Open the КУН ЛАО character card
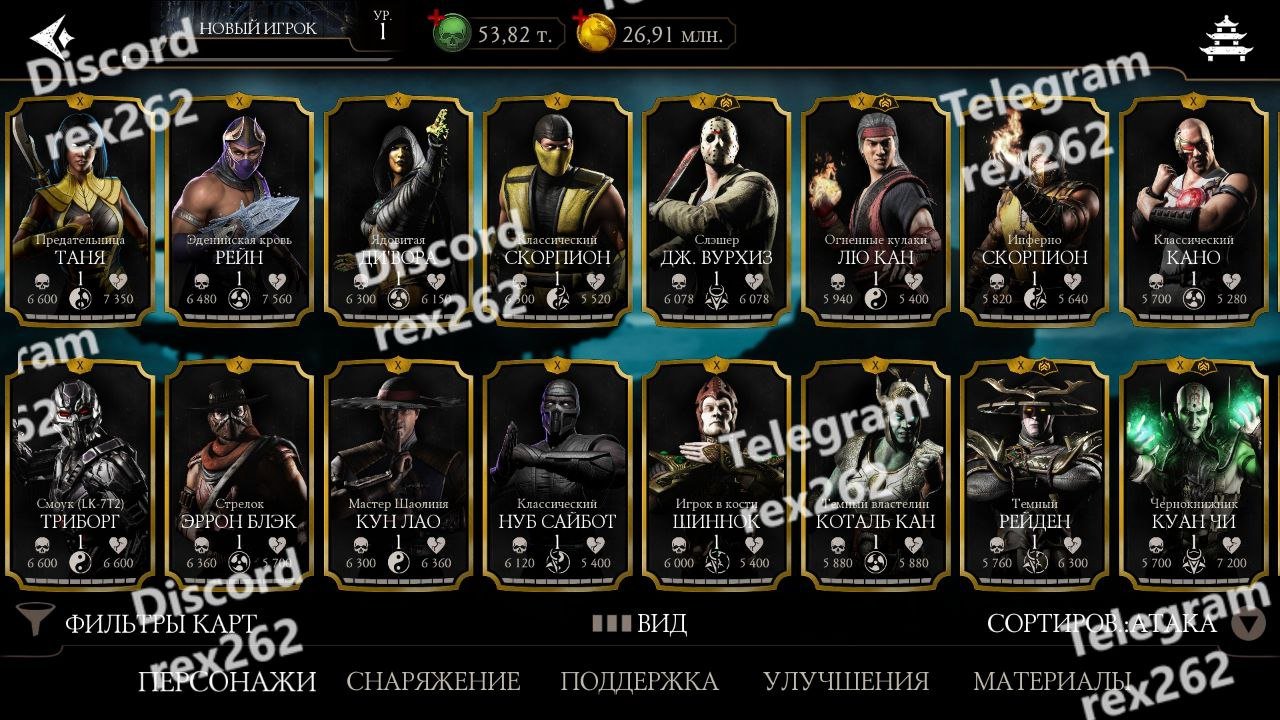This screenshot has height=720, width=1280. [x=398, y=475]
